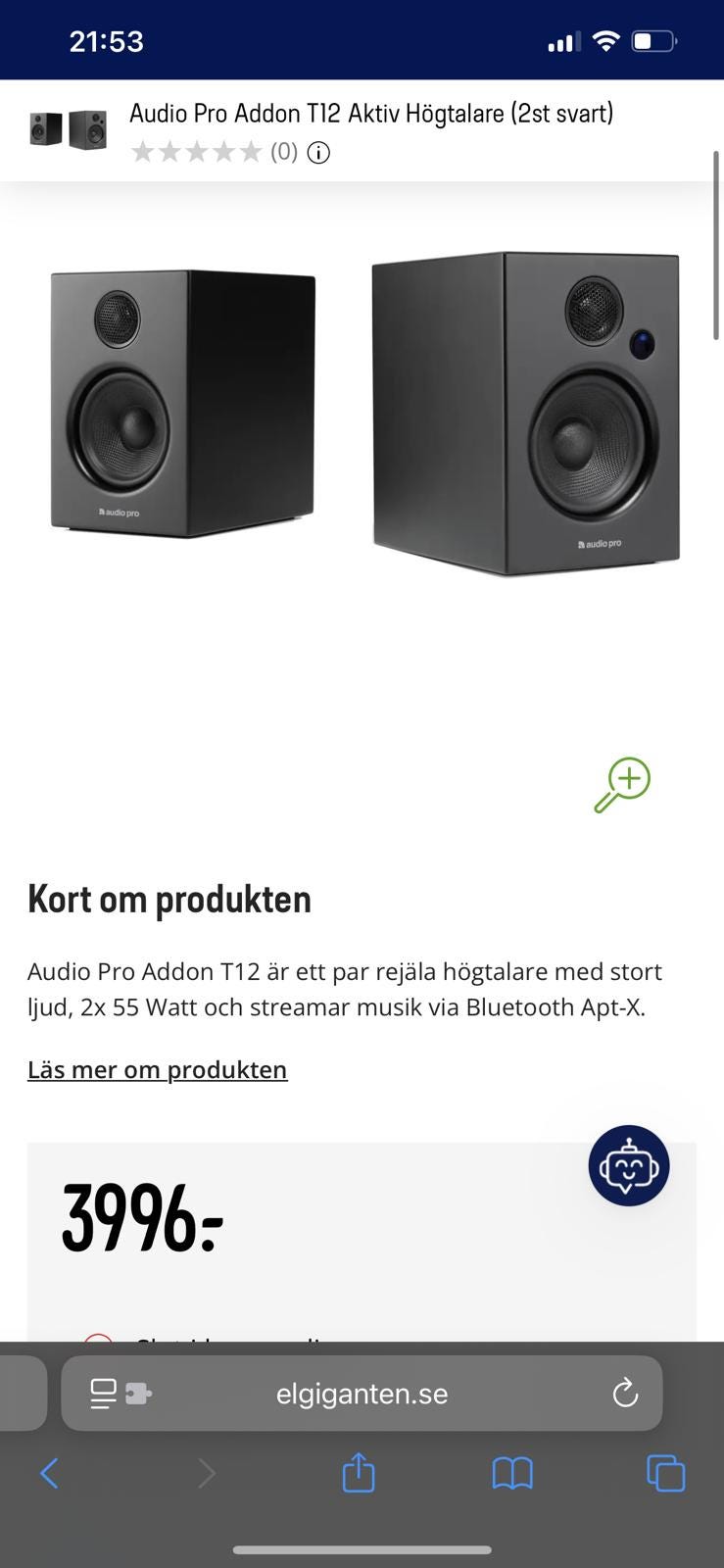
Task: Open Safari bookmarks
Action: [511, 1473]
